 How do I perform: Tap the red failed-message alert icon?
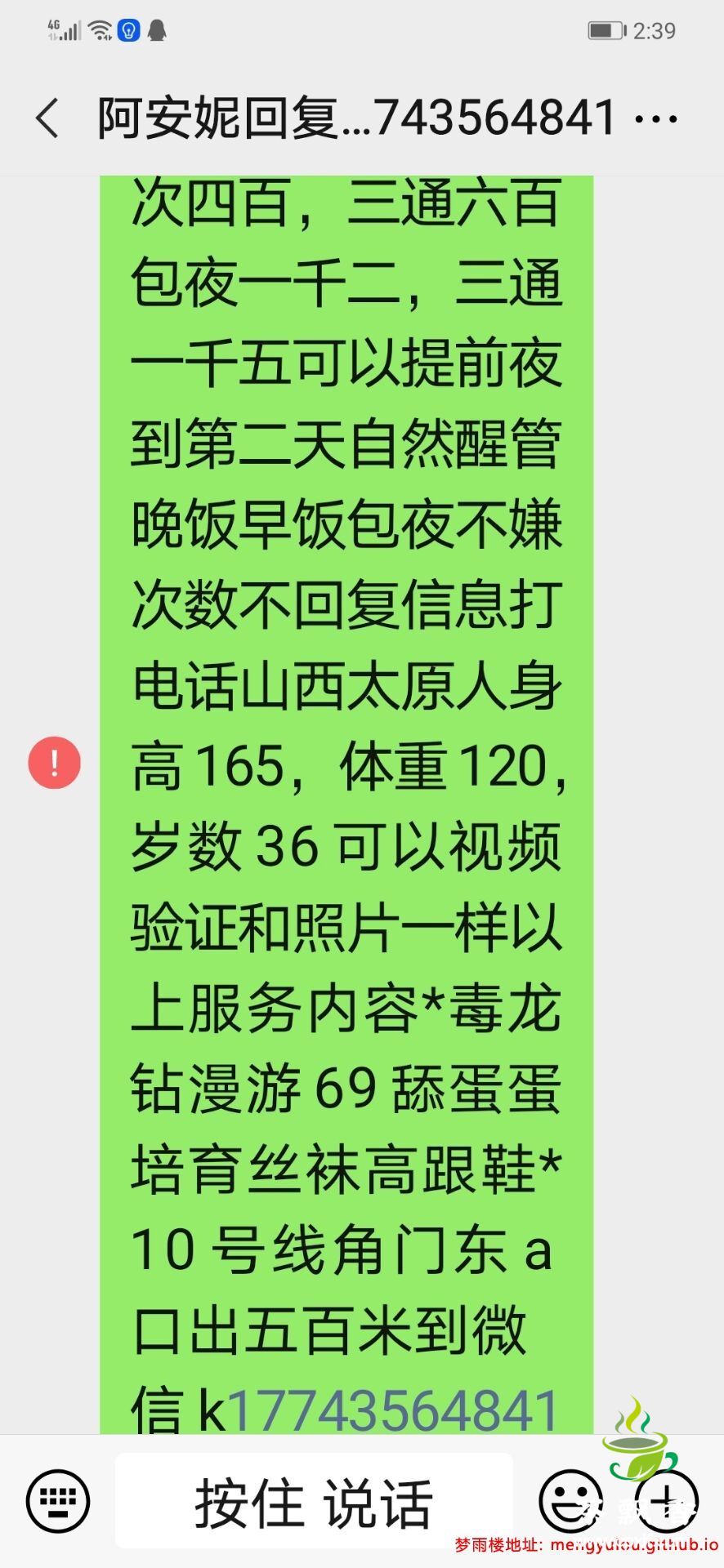point(55,763)
